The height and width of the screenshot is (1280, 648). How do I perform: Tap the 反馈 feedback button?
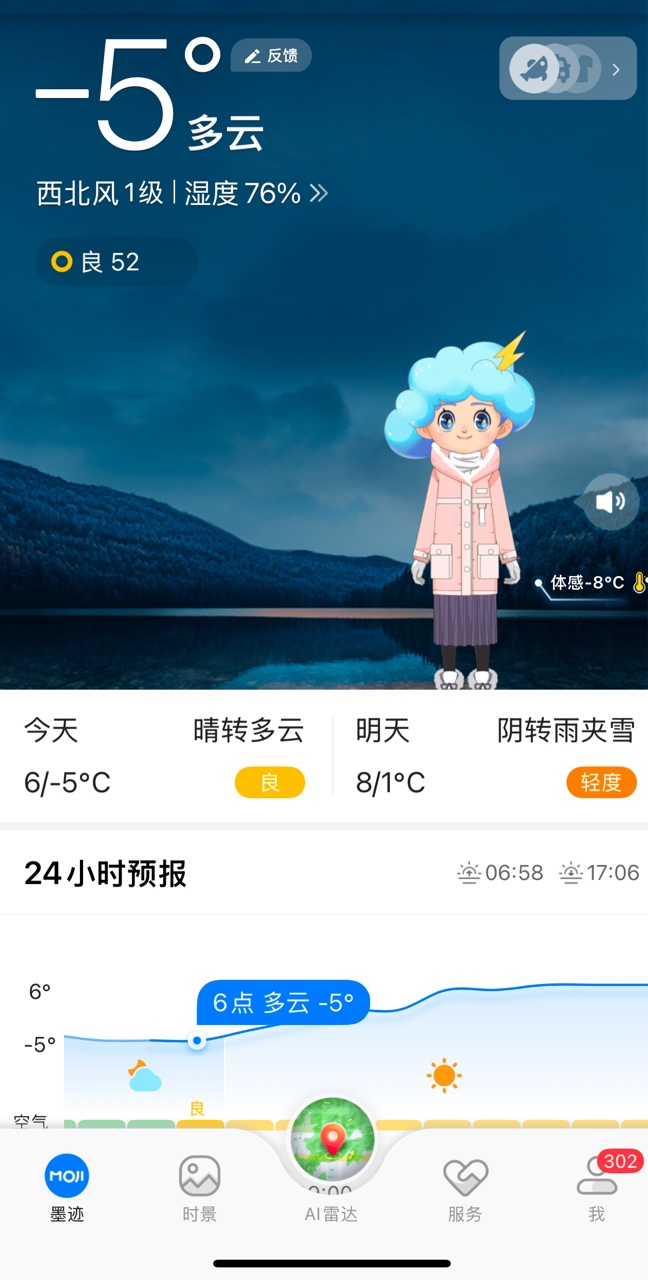(x=271, y=56)
